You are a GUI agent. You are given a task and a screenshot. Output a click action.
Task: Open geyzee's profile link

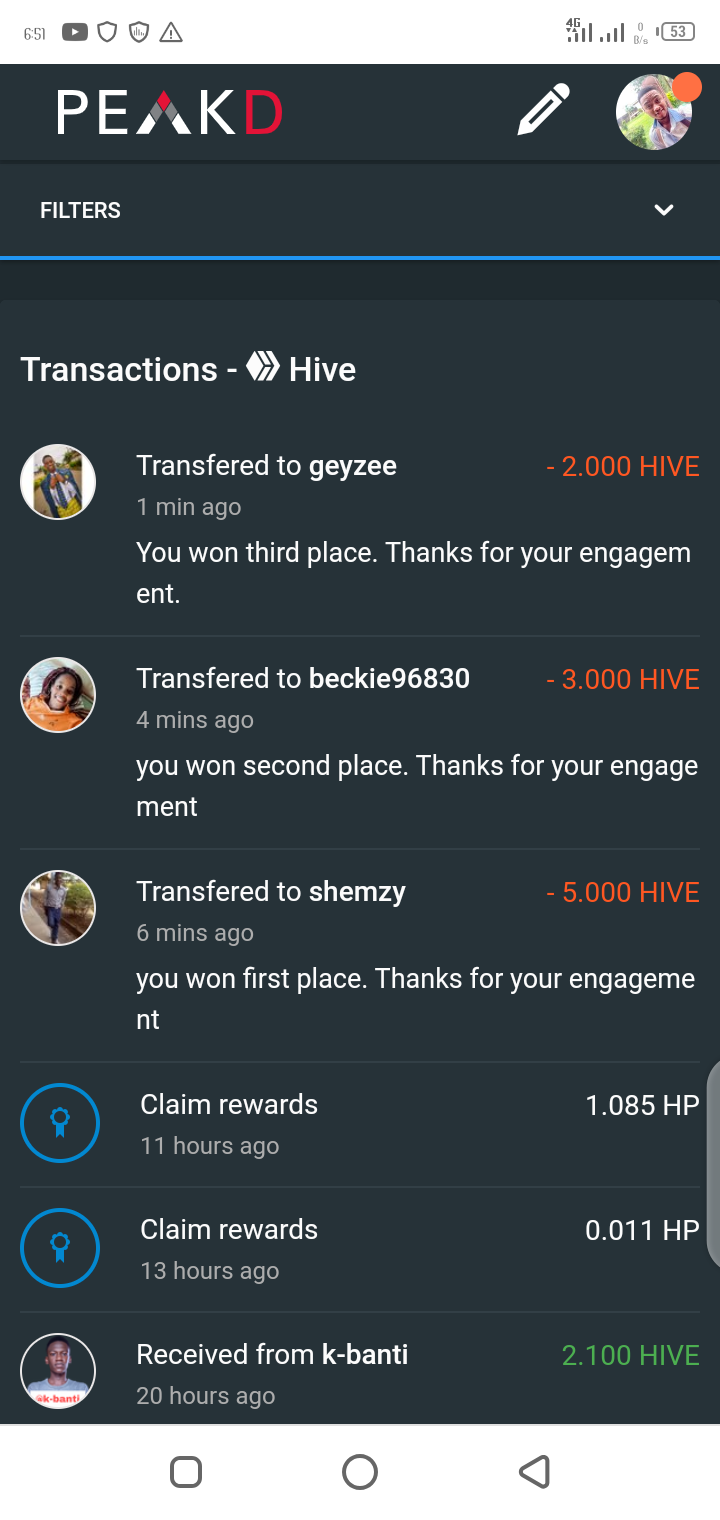352,466
